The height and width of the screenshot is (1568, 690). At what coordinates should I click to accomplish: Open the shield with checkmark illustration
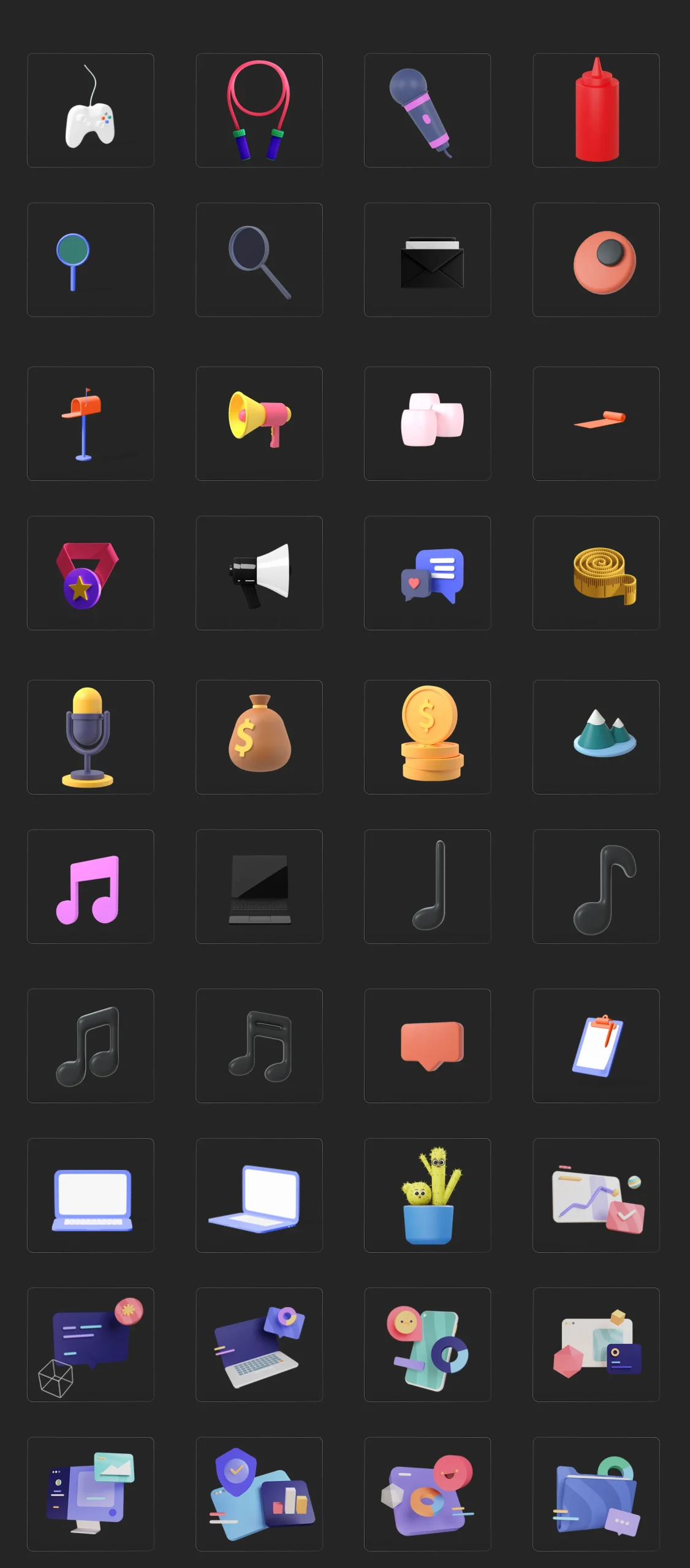pos(259,1494)
